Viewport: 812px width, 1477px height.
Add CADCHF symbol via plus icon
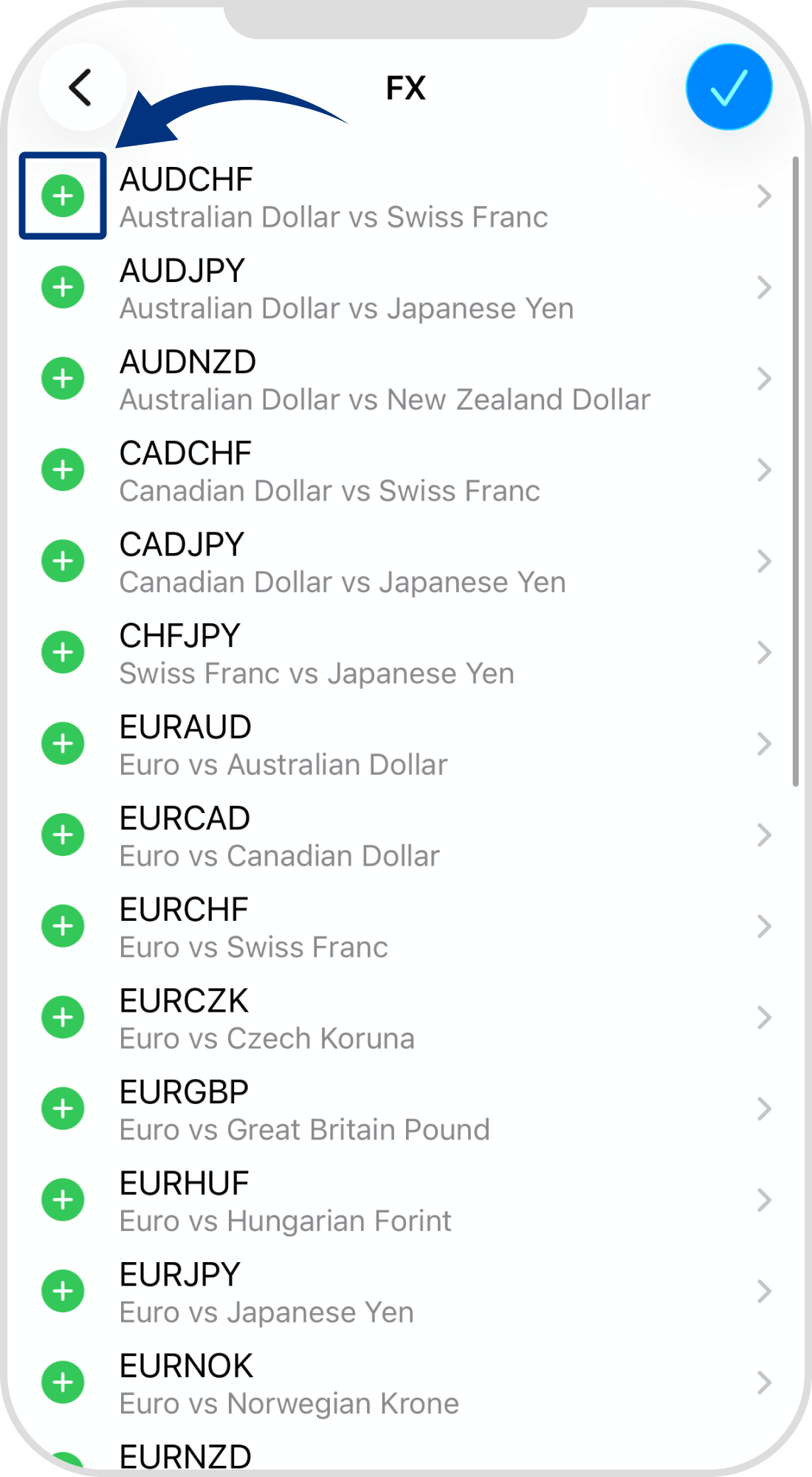pyautogui.click(x=63, y=470)
